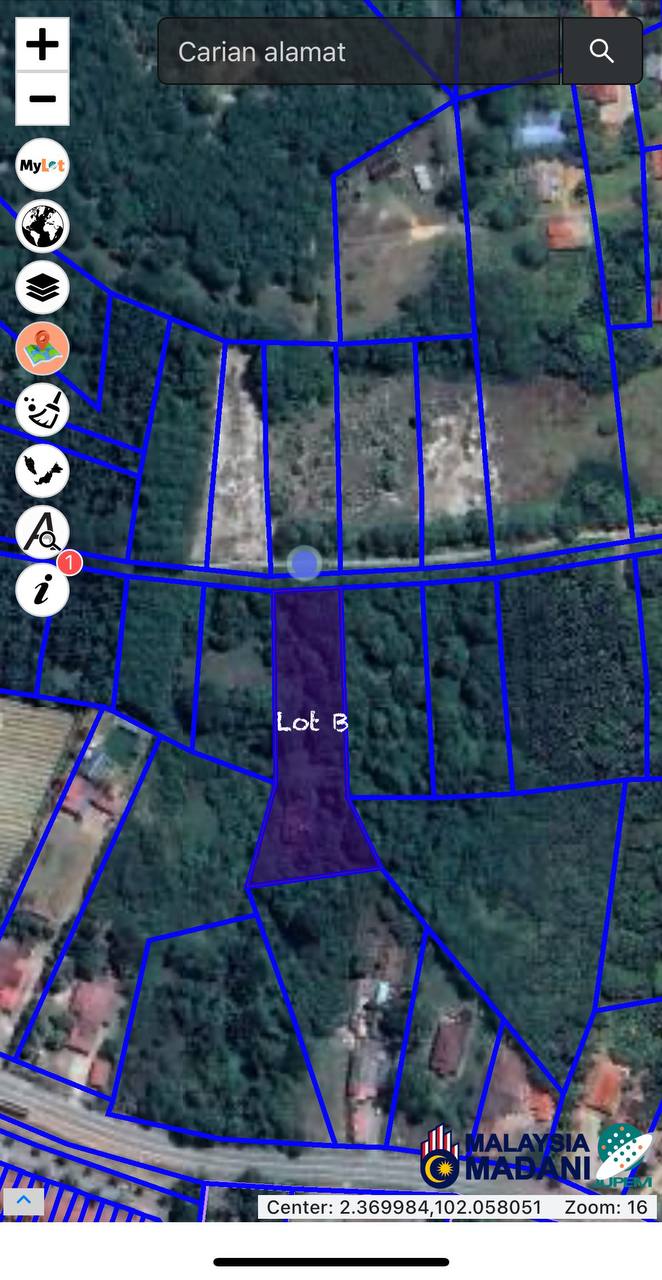Clear map markings with the broom icon
The height and width of the screenshot is (1280, 662).
[x=42, y=410]
